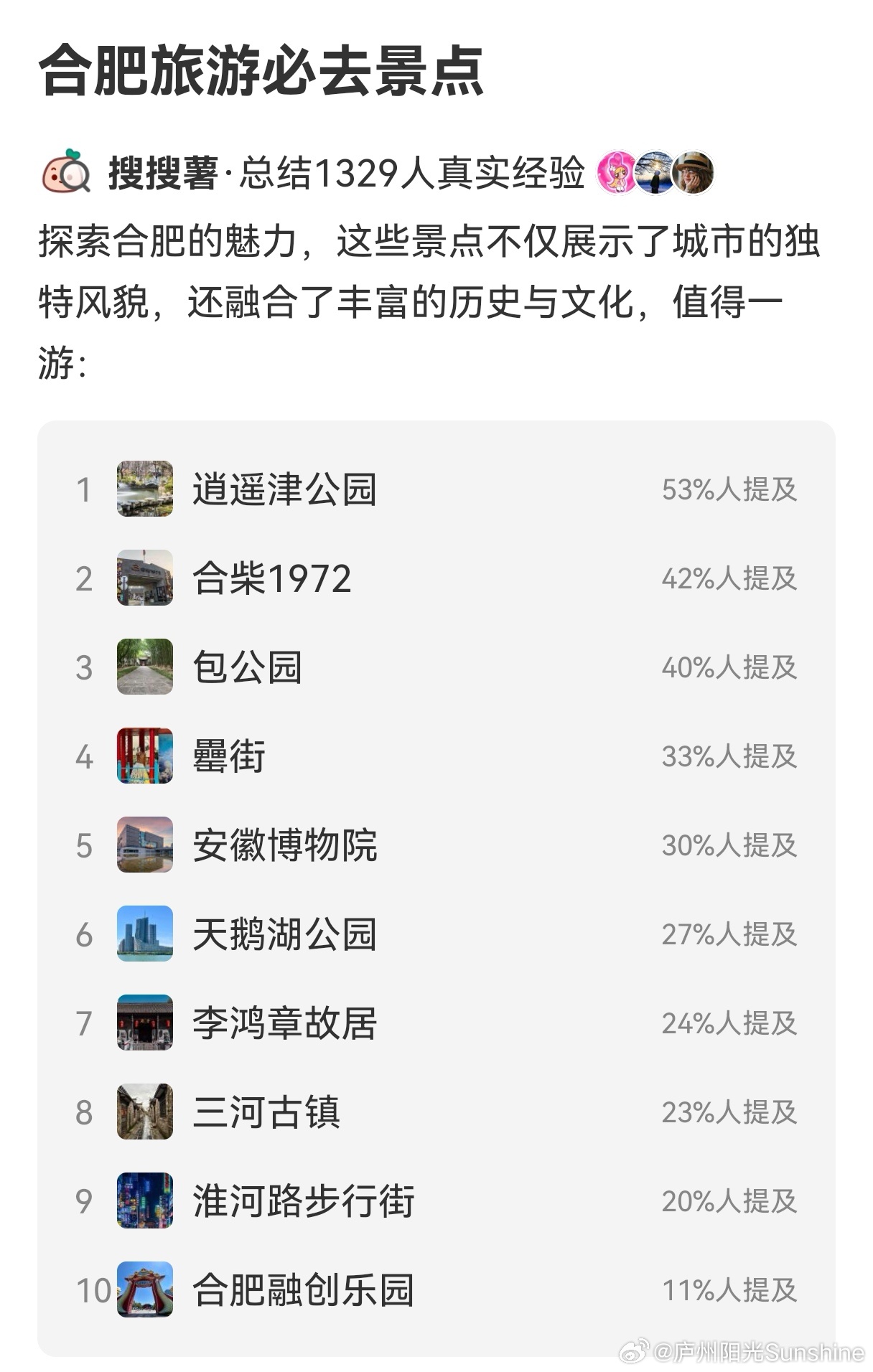Open the 合柴1972 entry
The image size is (873, 1372).
[271, 578]
